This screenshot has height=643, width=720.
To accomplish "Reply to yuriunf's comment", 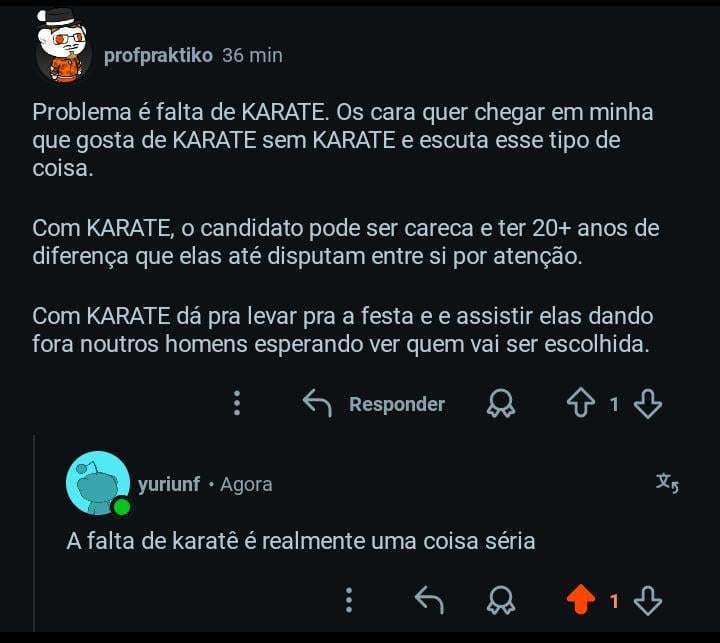I will pyautogui.click(x=429, y=600).
